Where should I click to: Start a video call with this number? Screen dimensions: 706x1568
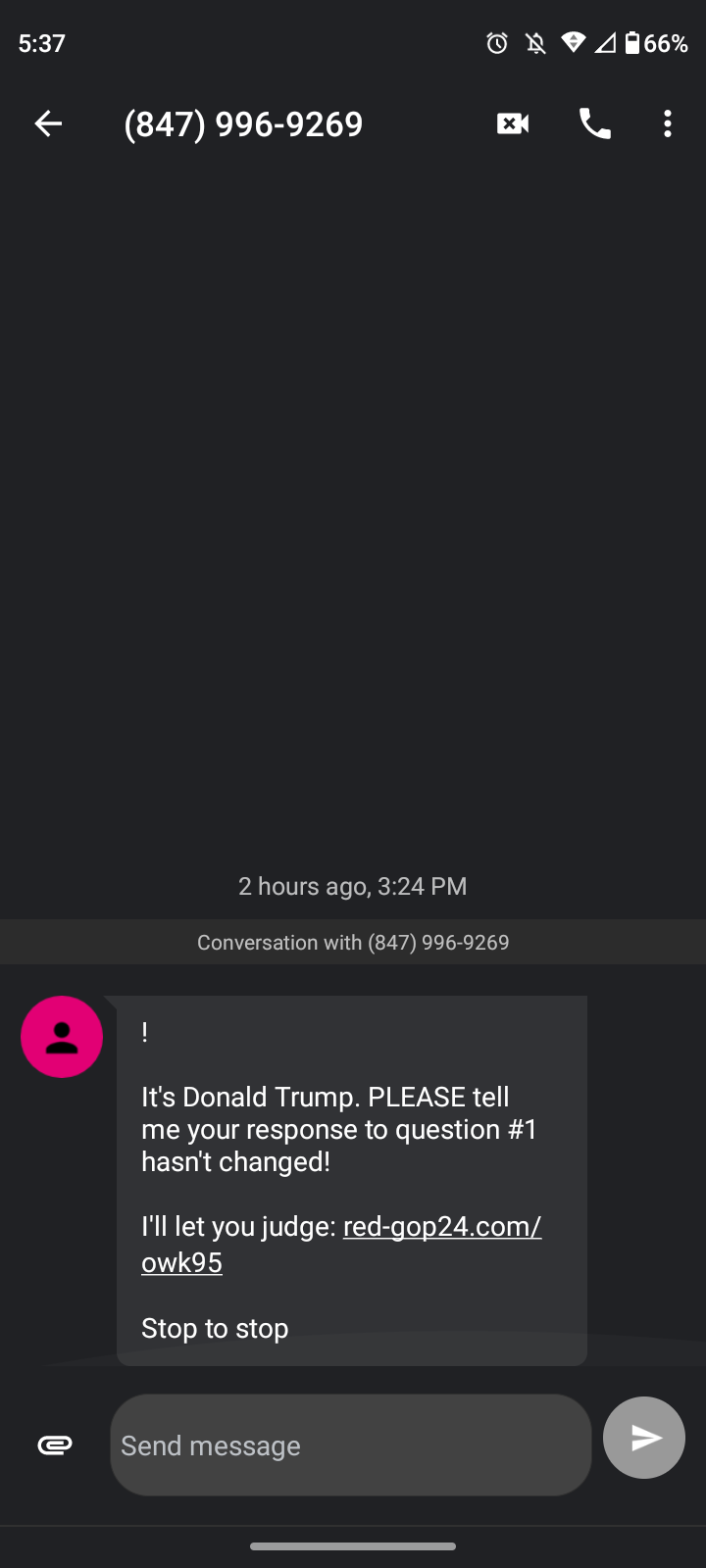pos(513,123)
